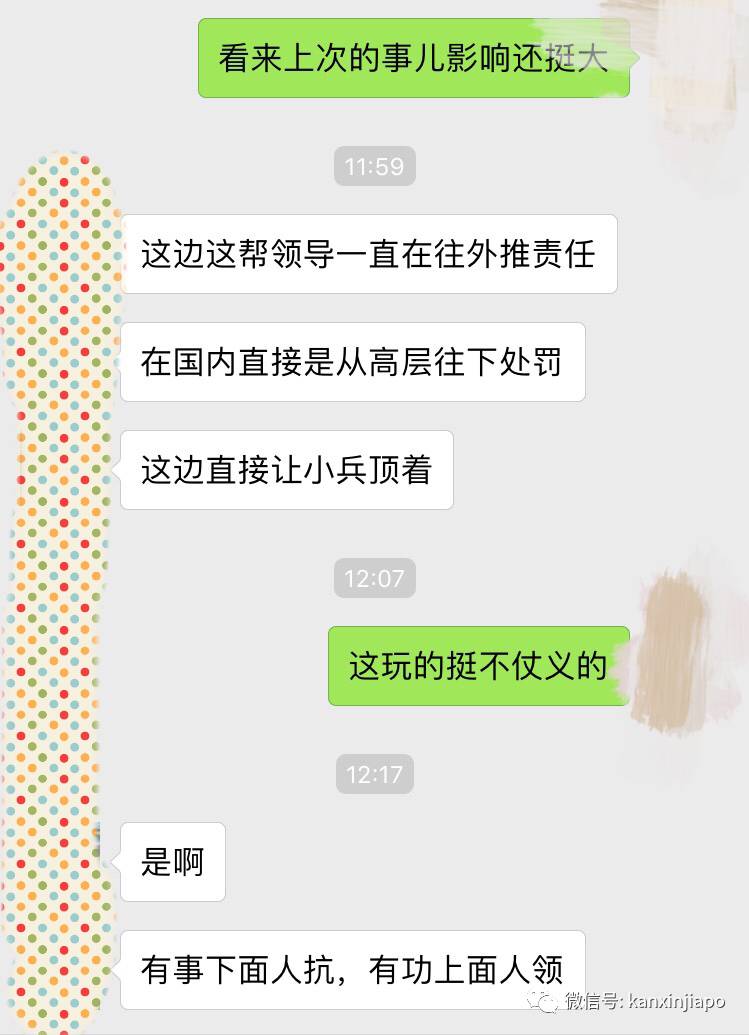Select the green bubble '看来上次的事儿影响还挺大'

(x=414, y=60)
